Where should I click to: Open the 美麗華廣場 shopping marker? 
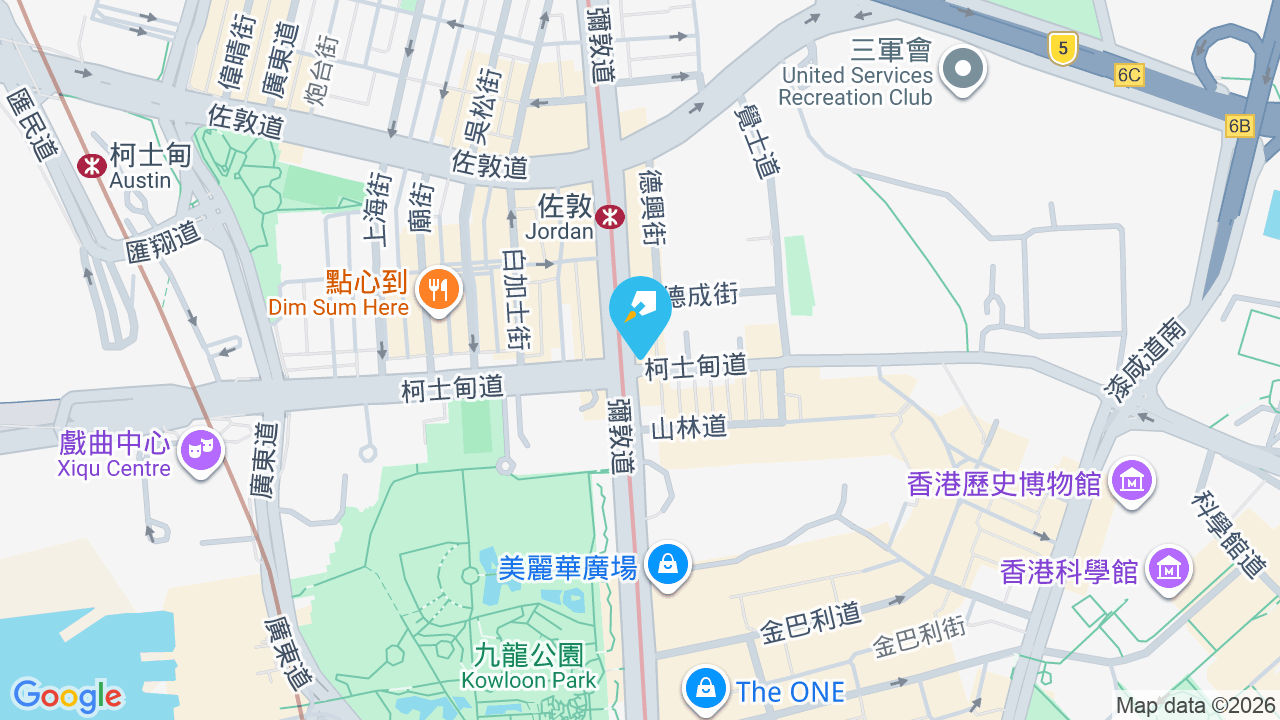(x=667, y=566)
